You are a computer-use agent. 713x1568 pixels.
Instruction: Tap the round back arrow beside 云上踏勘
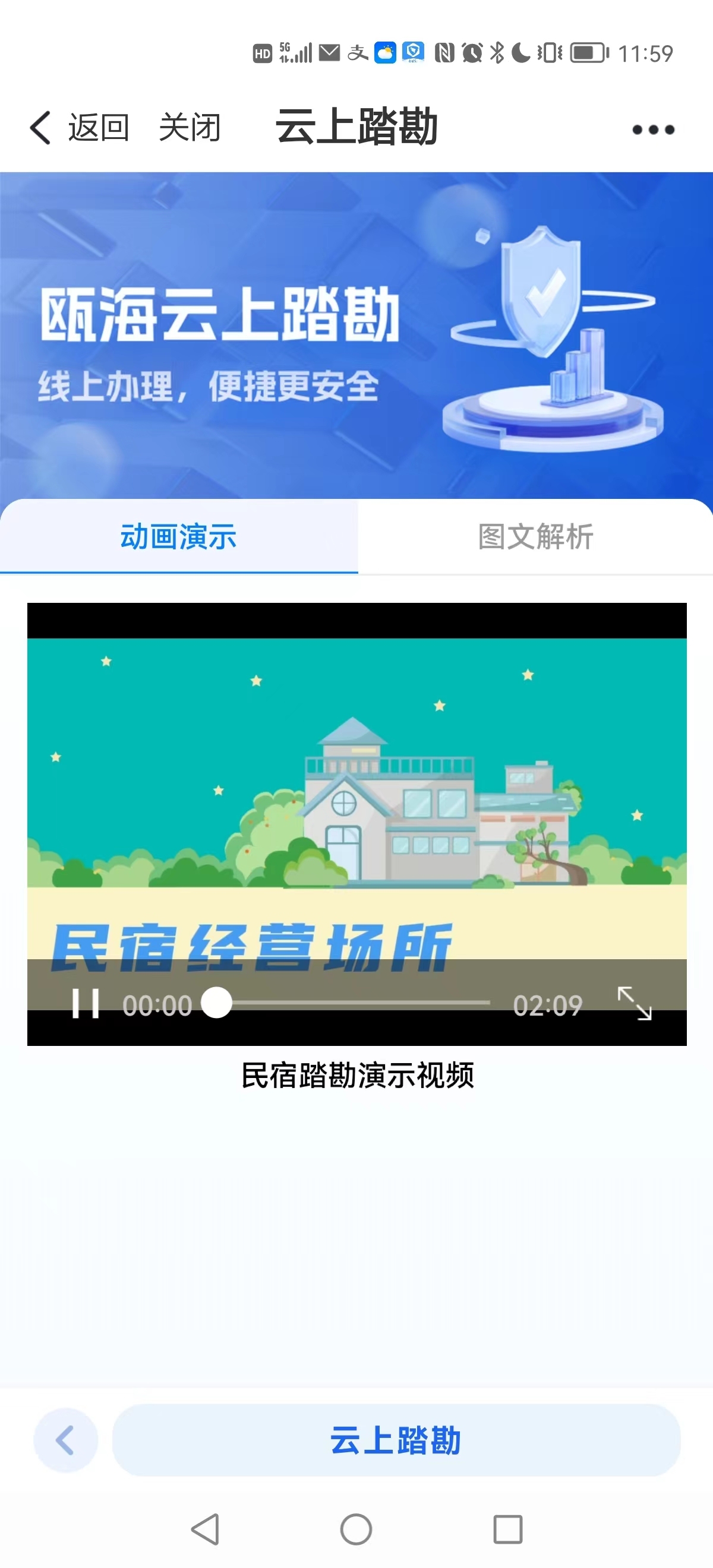[66, 1440]
